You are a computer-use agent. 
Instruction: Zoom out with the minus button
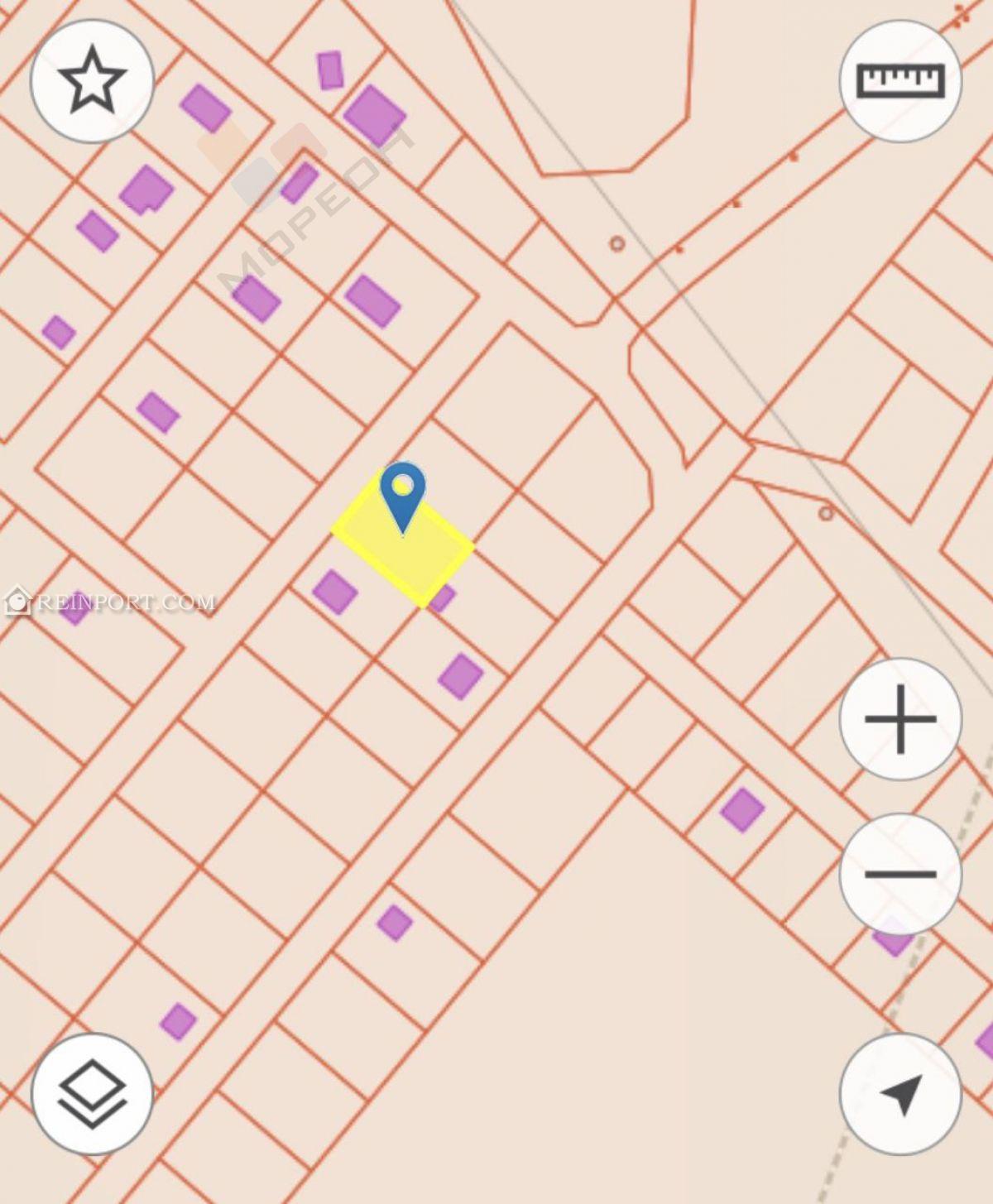(x=900, y=874)
